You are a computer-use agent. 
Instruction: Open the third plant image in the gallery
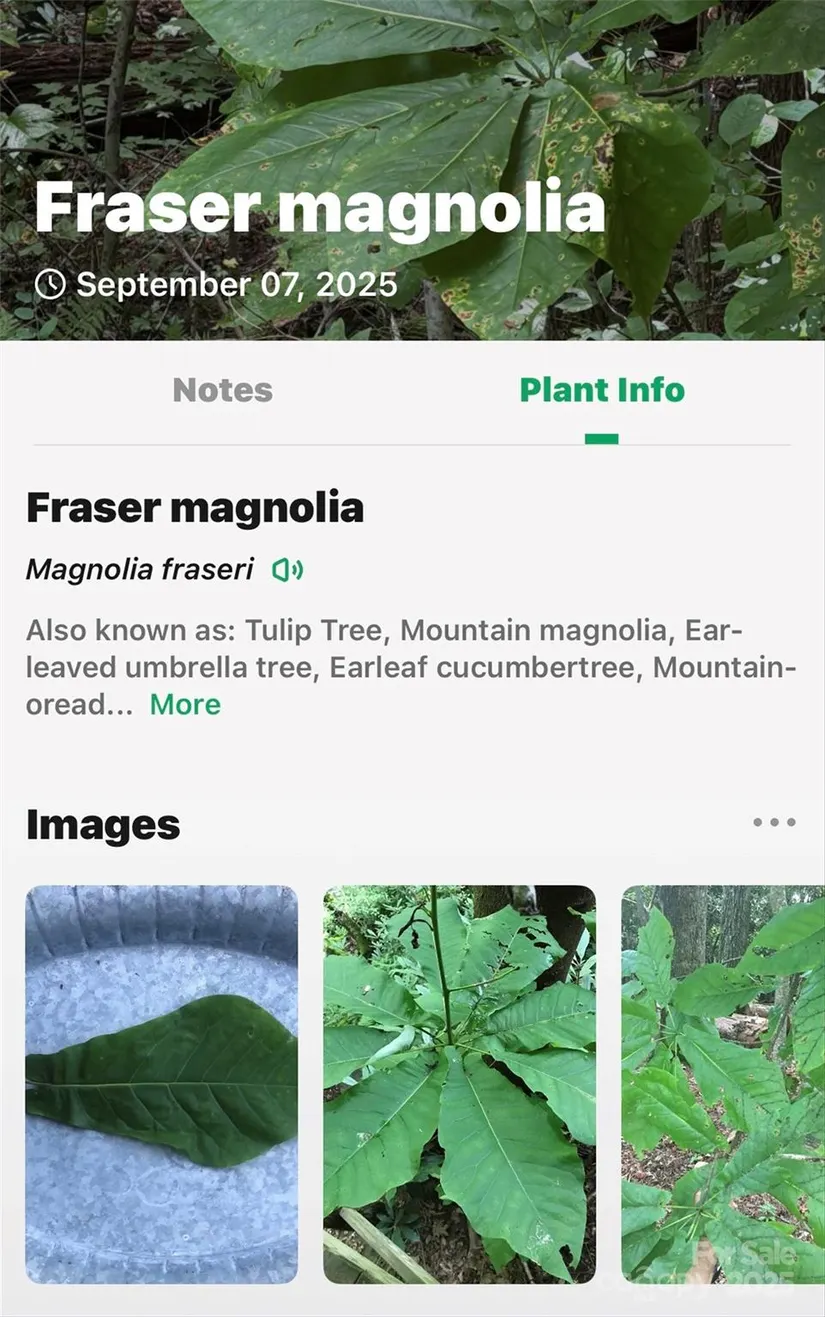click(722, 1083)
